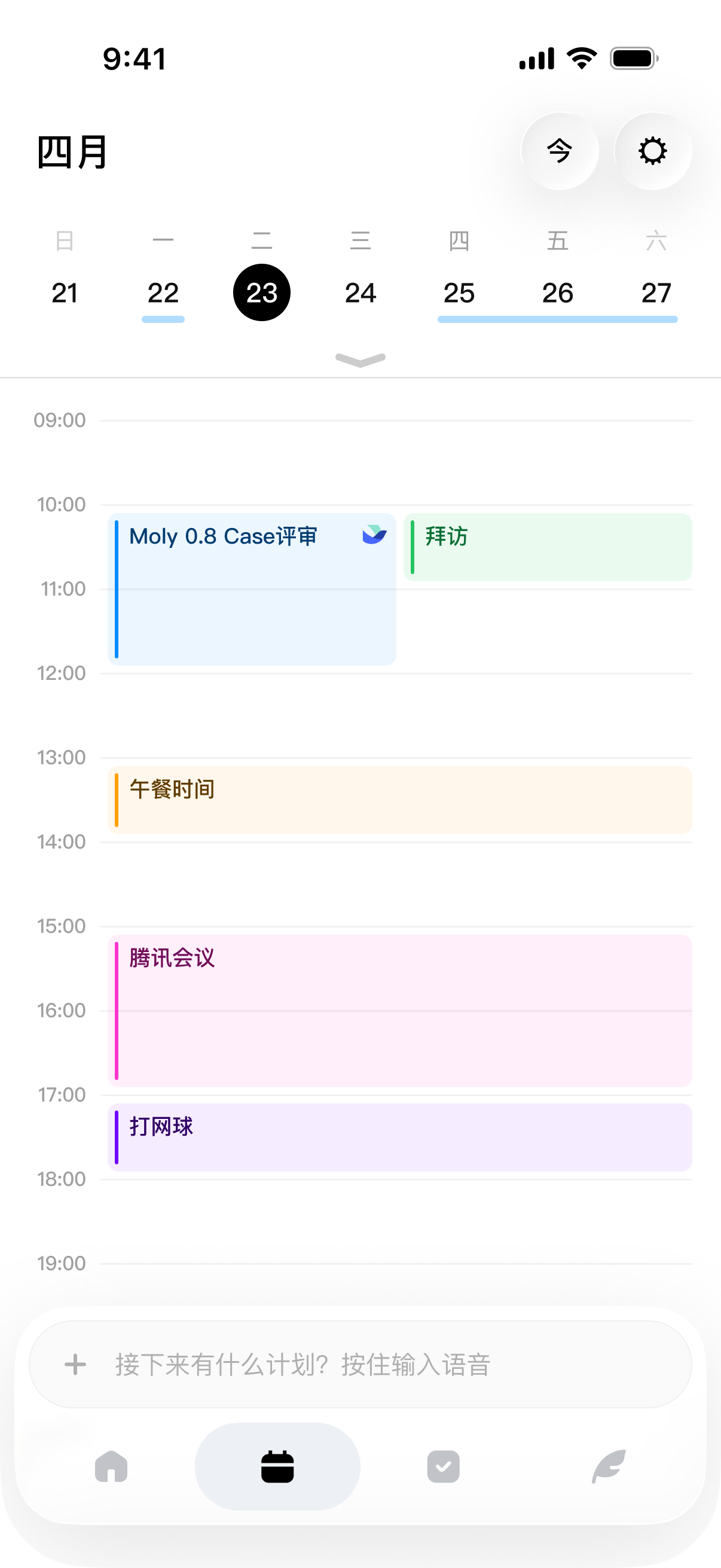Tap the selected calendar tab
This screenshot has width=721, height=1568.
277,1466
